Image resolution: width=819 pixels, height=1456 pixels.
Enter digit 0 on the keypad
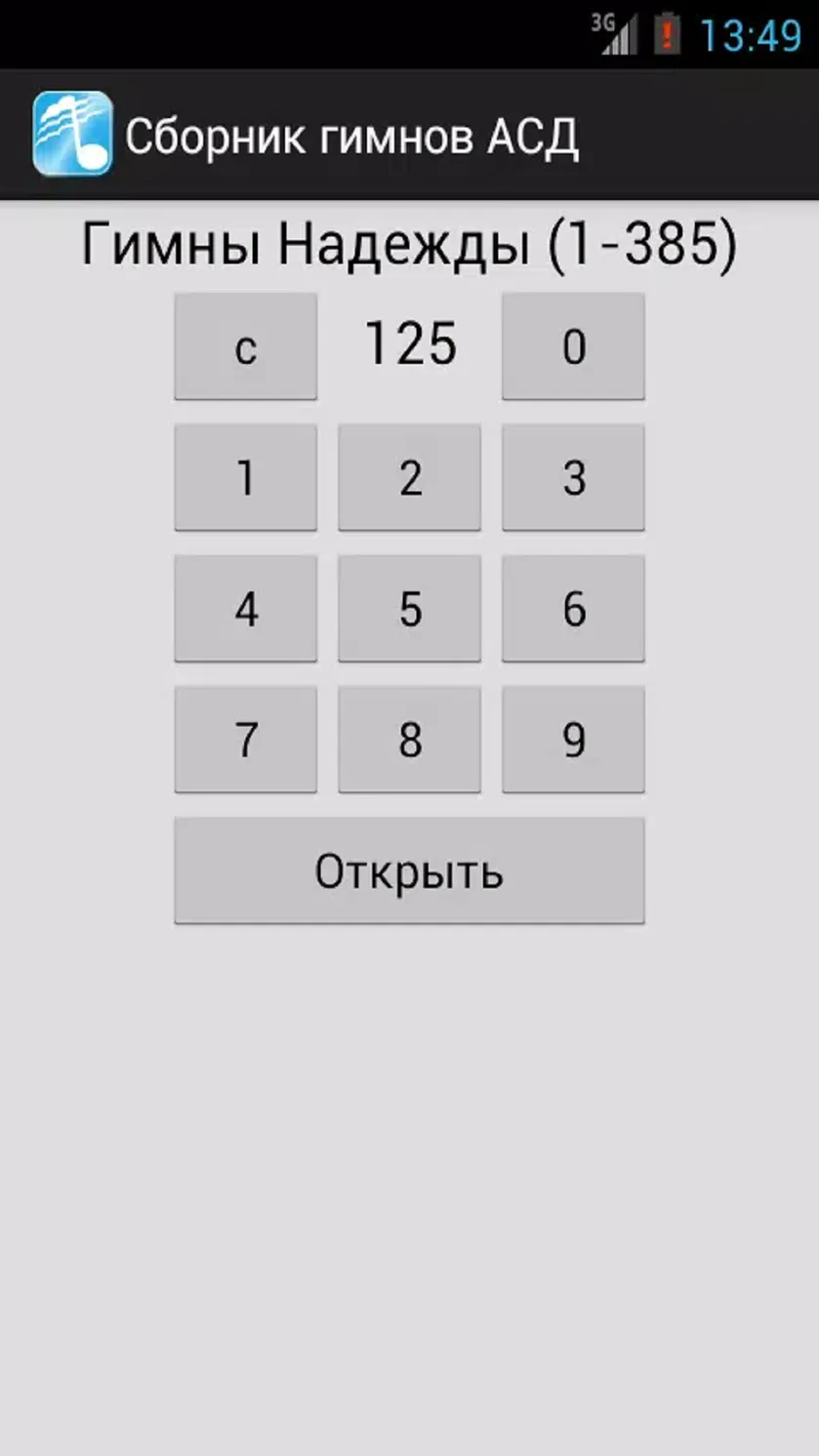coord(573,346)
